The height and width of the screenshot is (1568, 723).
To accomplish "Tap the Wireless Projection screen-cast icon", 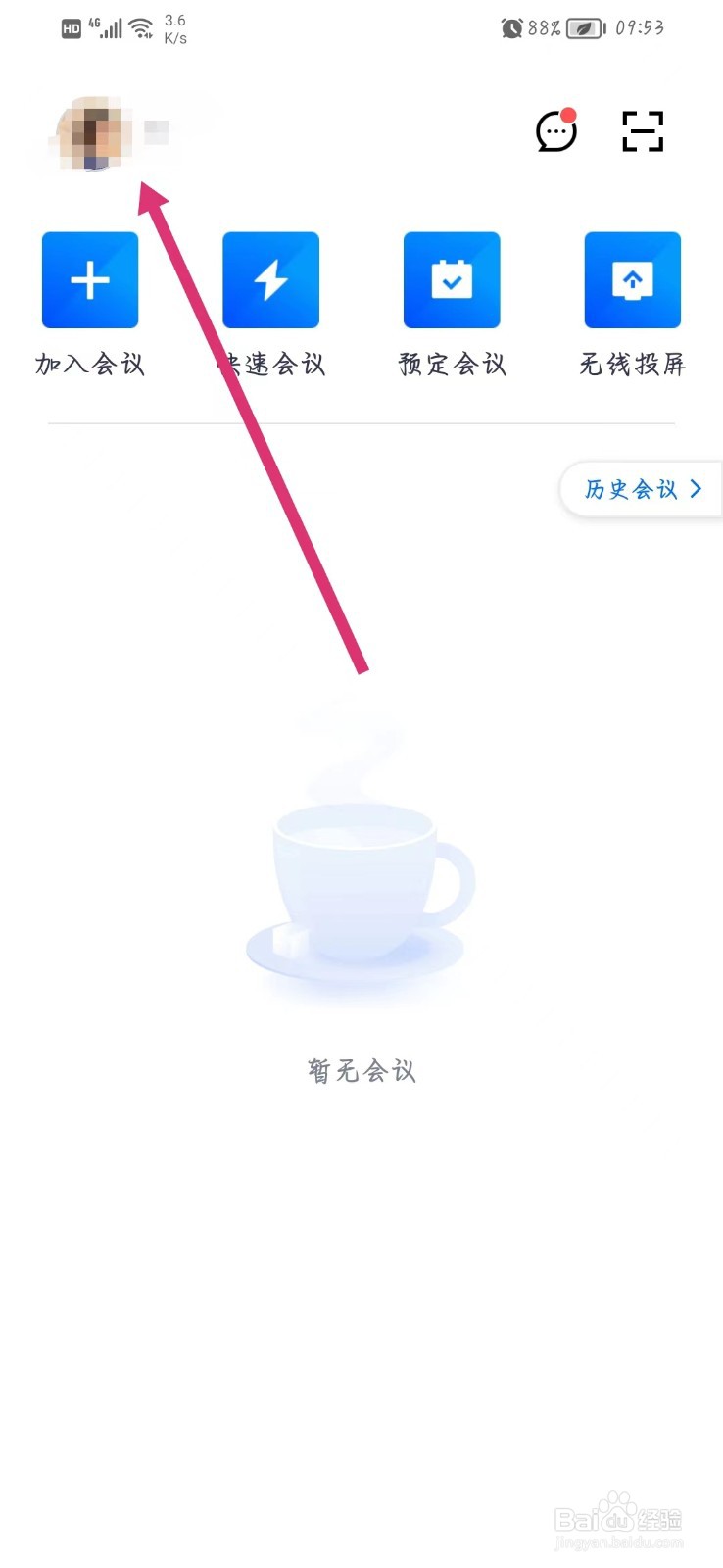I will pyautogui.click(x=632, y=278).
